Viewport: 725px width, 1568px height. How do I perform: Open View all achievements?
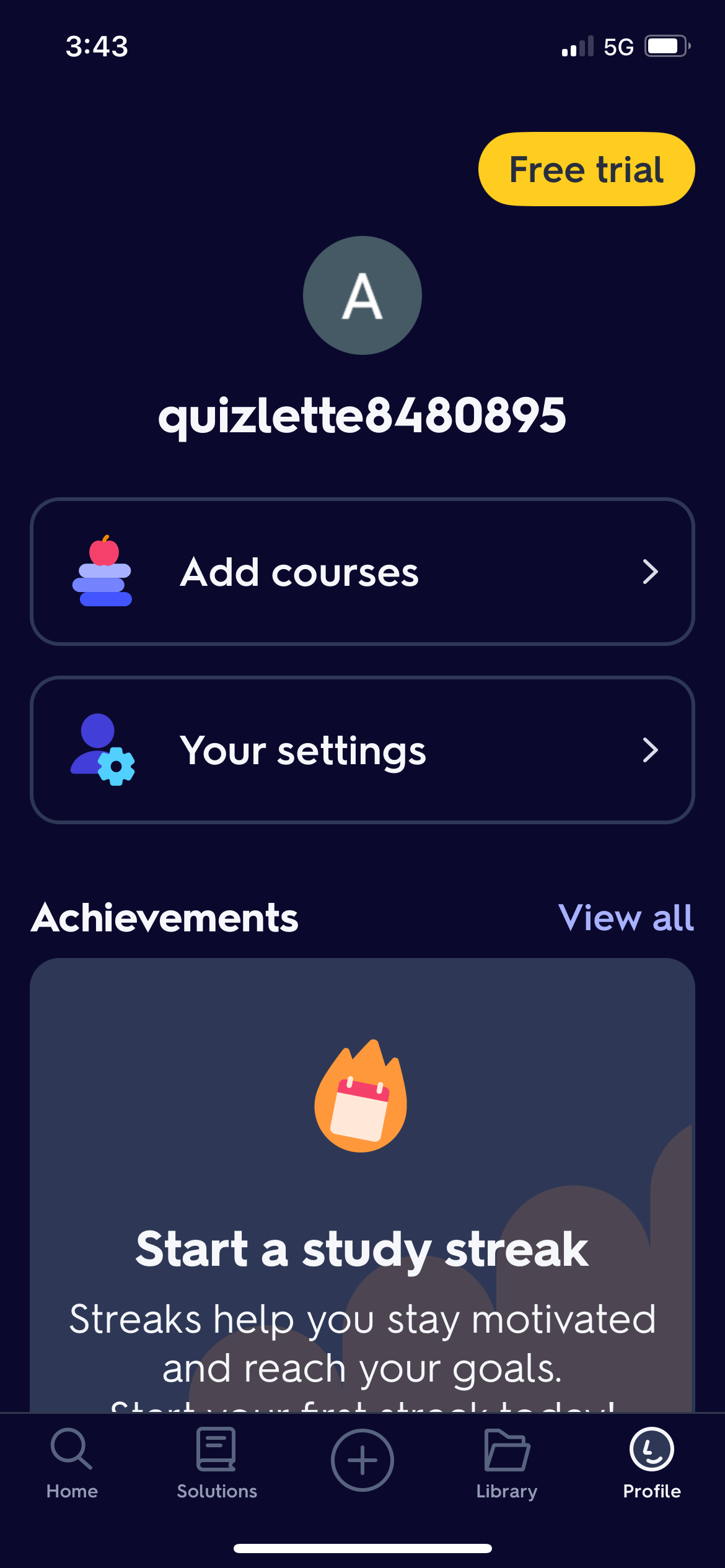626,918
